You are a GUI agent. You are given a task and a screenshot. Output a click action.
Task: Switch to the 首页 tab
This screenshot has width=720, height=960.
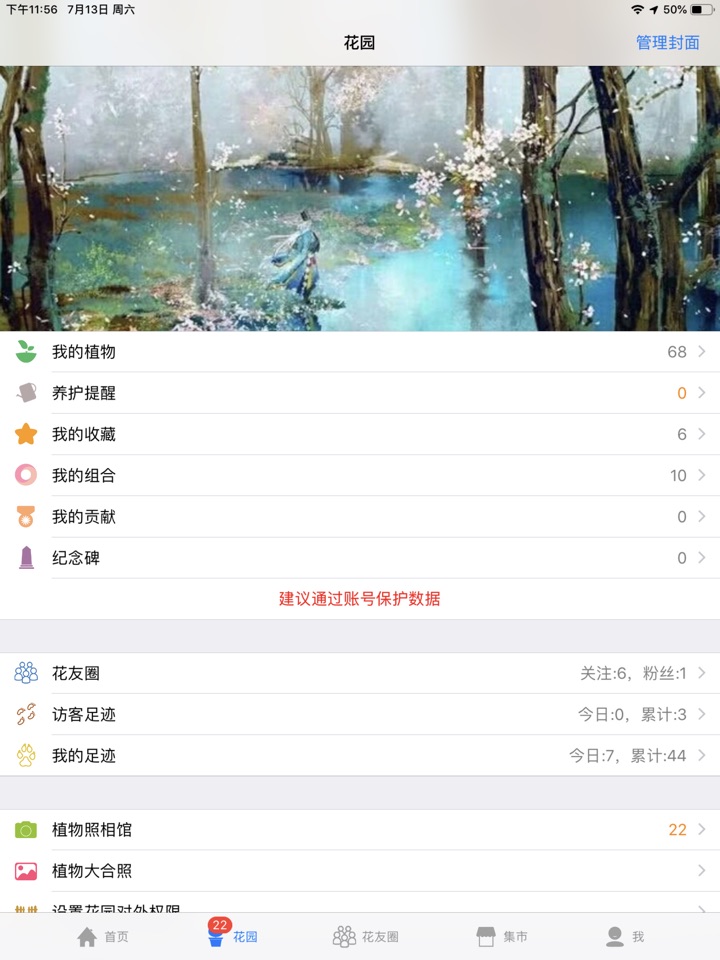click(x=103, y=937)
